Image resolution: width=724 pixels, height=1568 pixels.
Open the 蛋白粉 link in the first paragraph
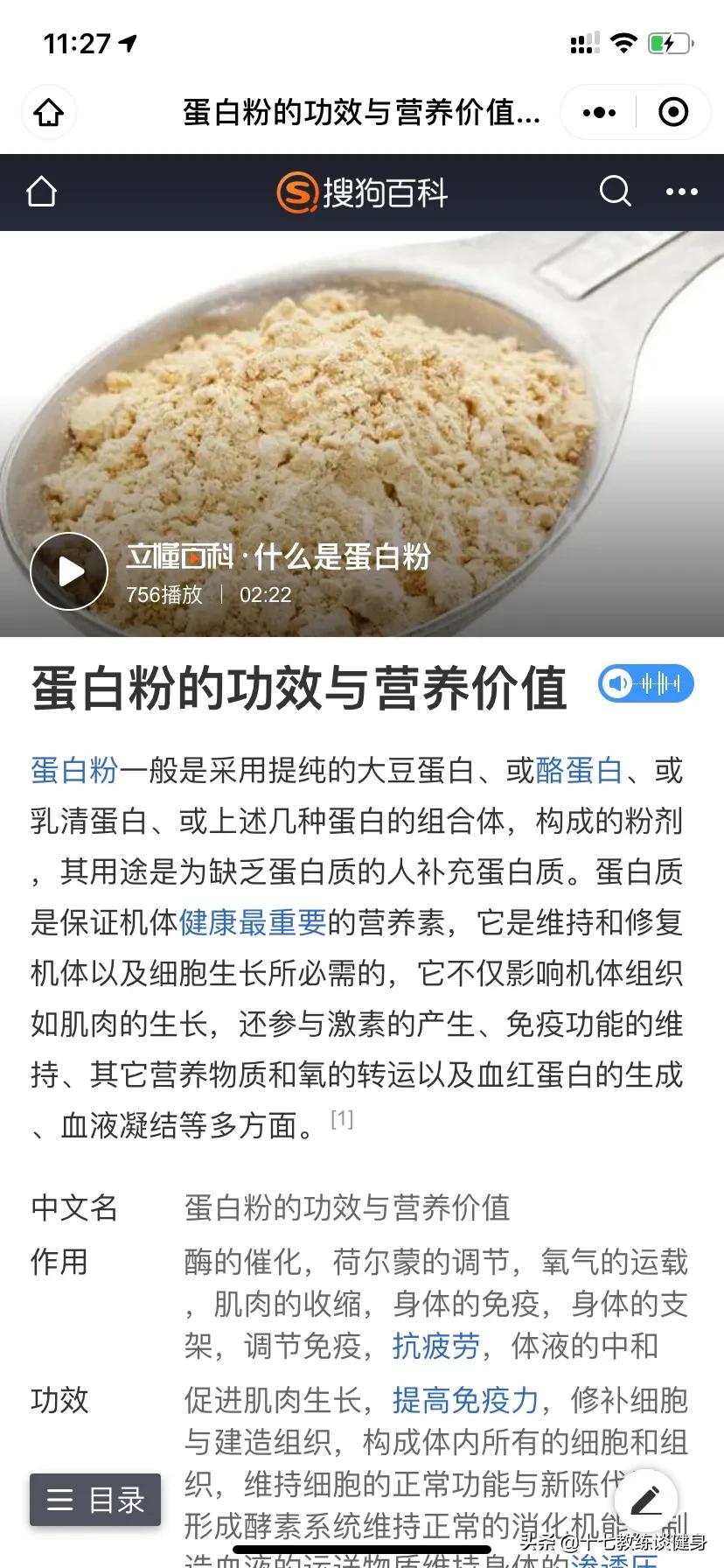coord(74,772)
